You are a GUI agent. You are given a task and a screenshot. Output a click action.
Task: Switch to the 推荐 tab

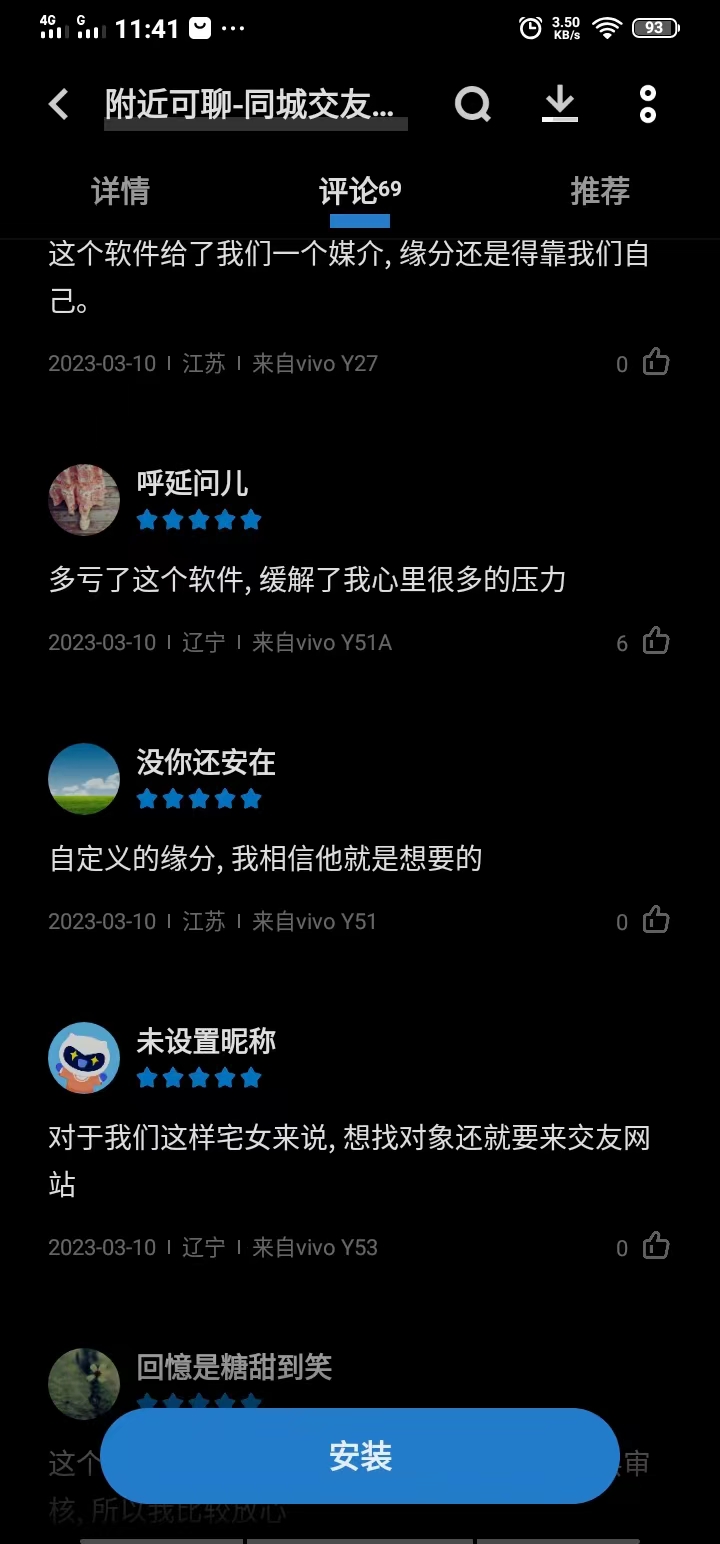click(x=600, y=191)
